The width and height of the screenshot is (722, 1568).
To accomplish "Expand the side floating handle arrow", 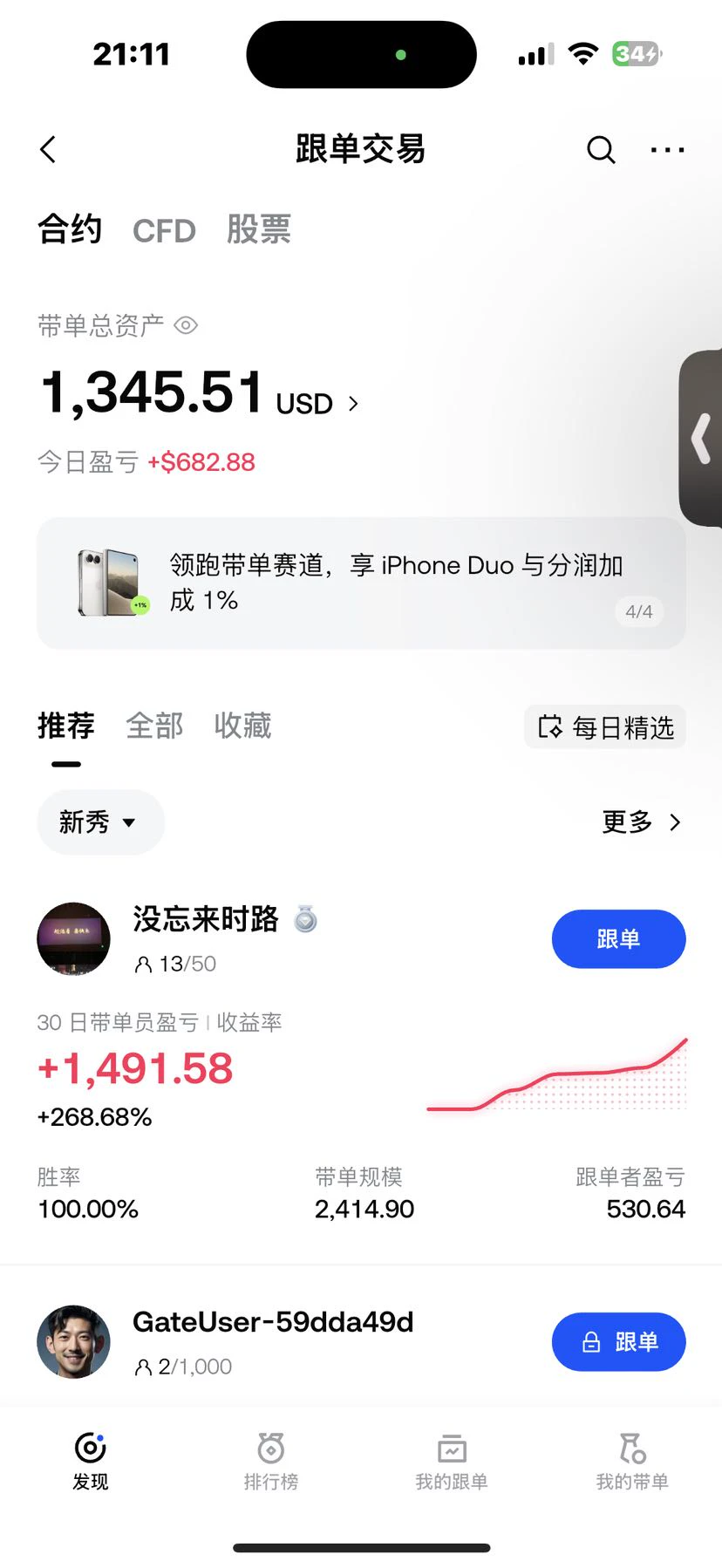I will (x=701, y=438).
